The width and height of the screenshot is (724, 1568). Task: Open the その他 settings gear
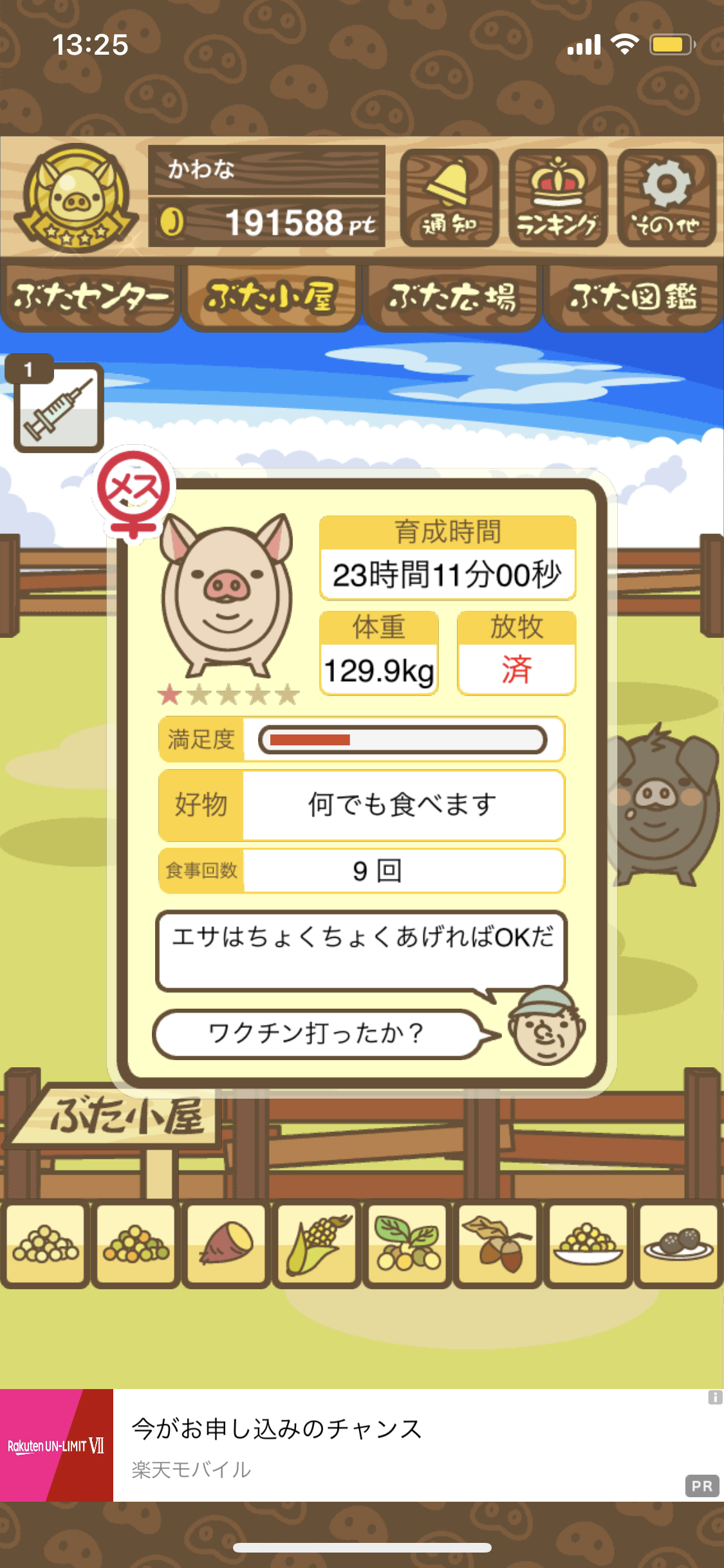pos(666,198)
